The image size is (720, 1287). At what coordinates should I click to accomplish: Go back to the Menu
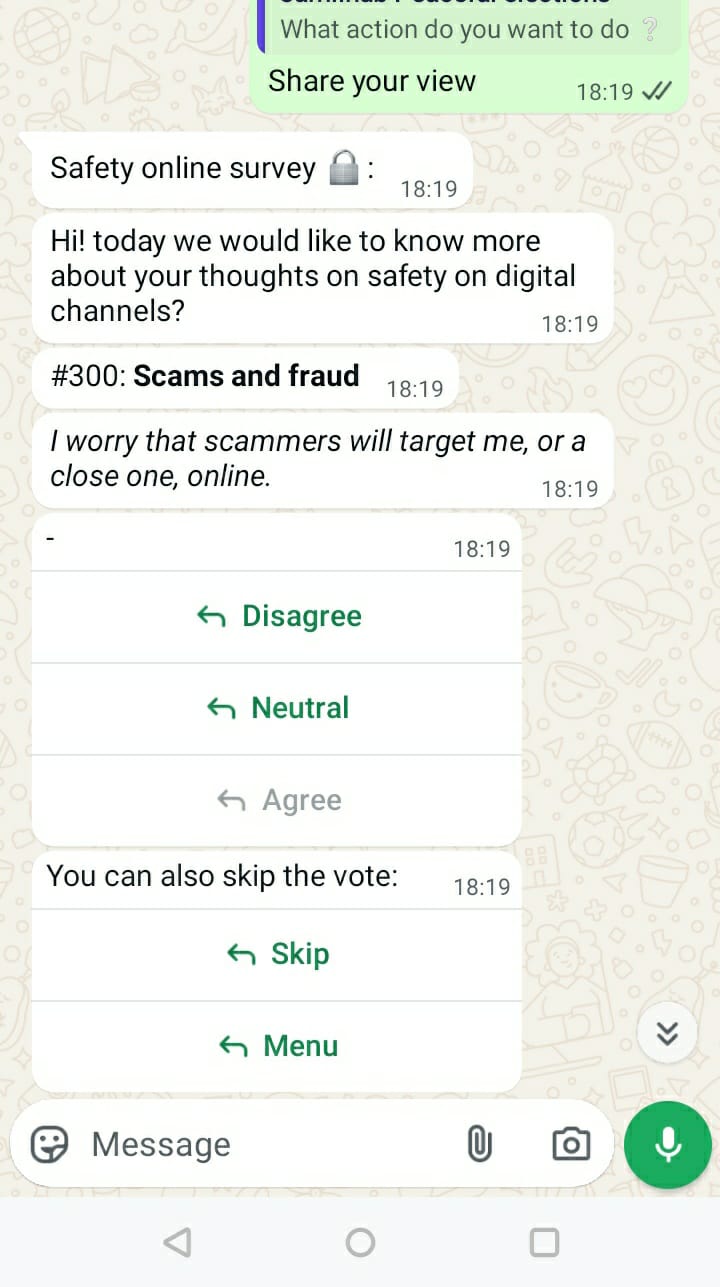pos(278,1046)
